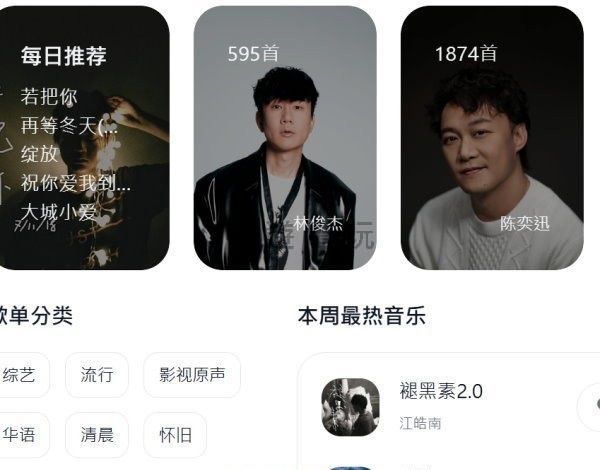Select the 华语 category chip
This screenshot has height=470, width=600.
click(20, 435)
